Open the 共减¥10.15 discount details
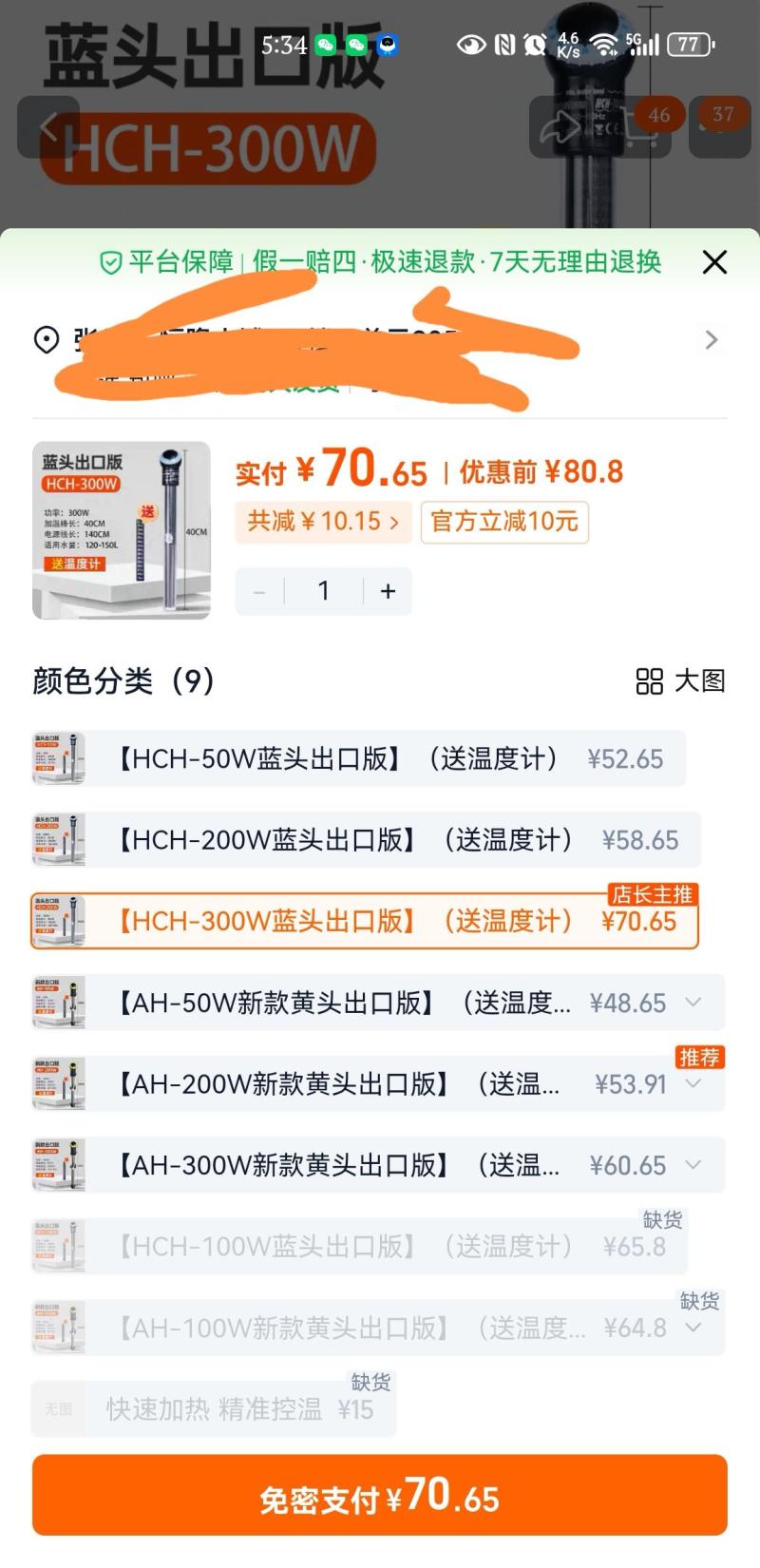This screenshot has width=760, height=1568. [x=323, y=522]
